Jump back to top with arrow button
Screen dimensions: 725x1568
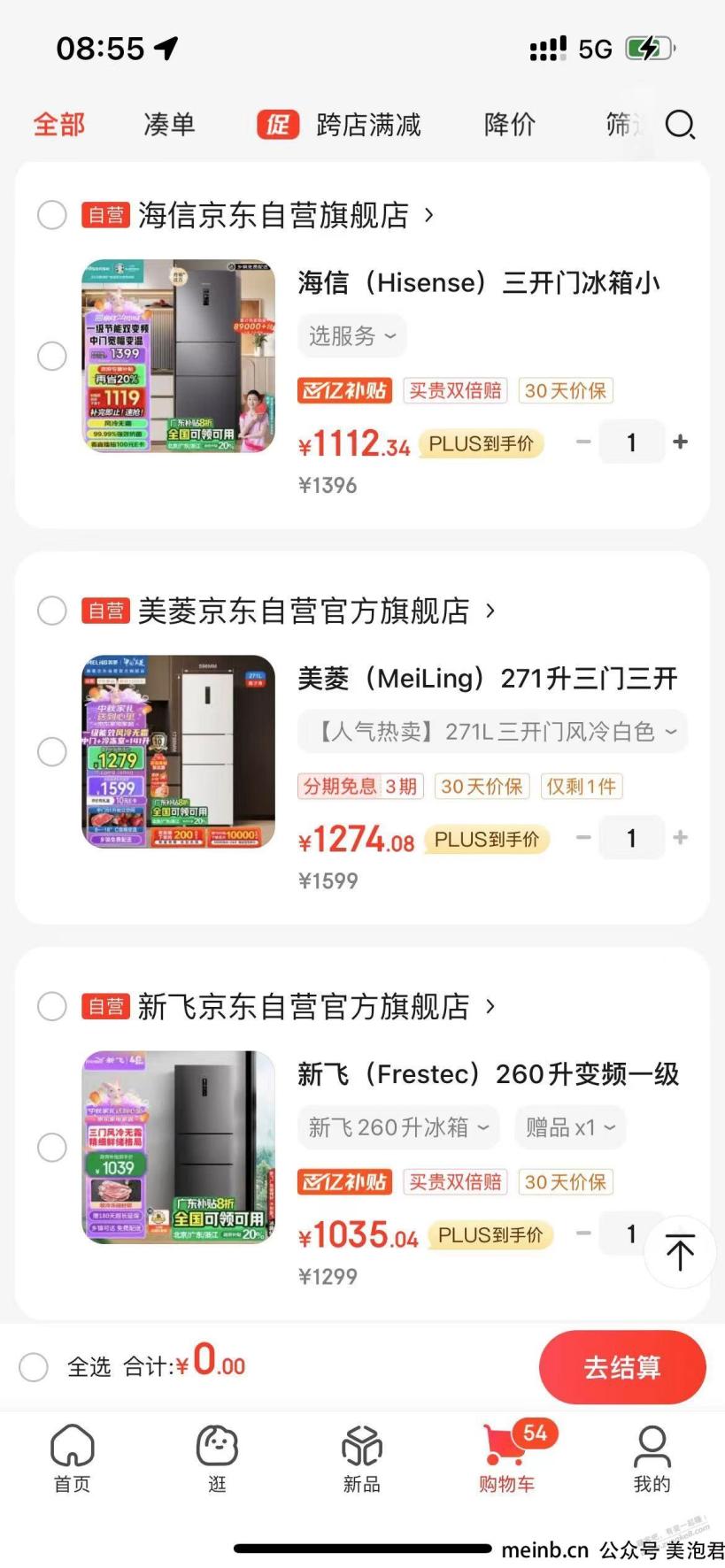pos(679,1252)
